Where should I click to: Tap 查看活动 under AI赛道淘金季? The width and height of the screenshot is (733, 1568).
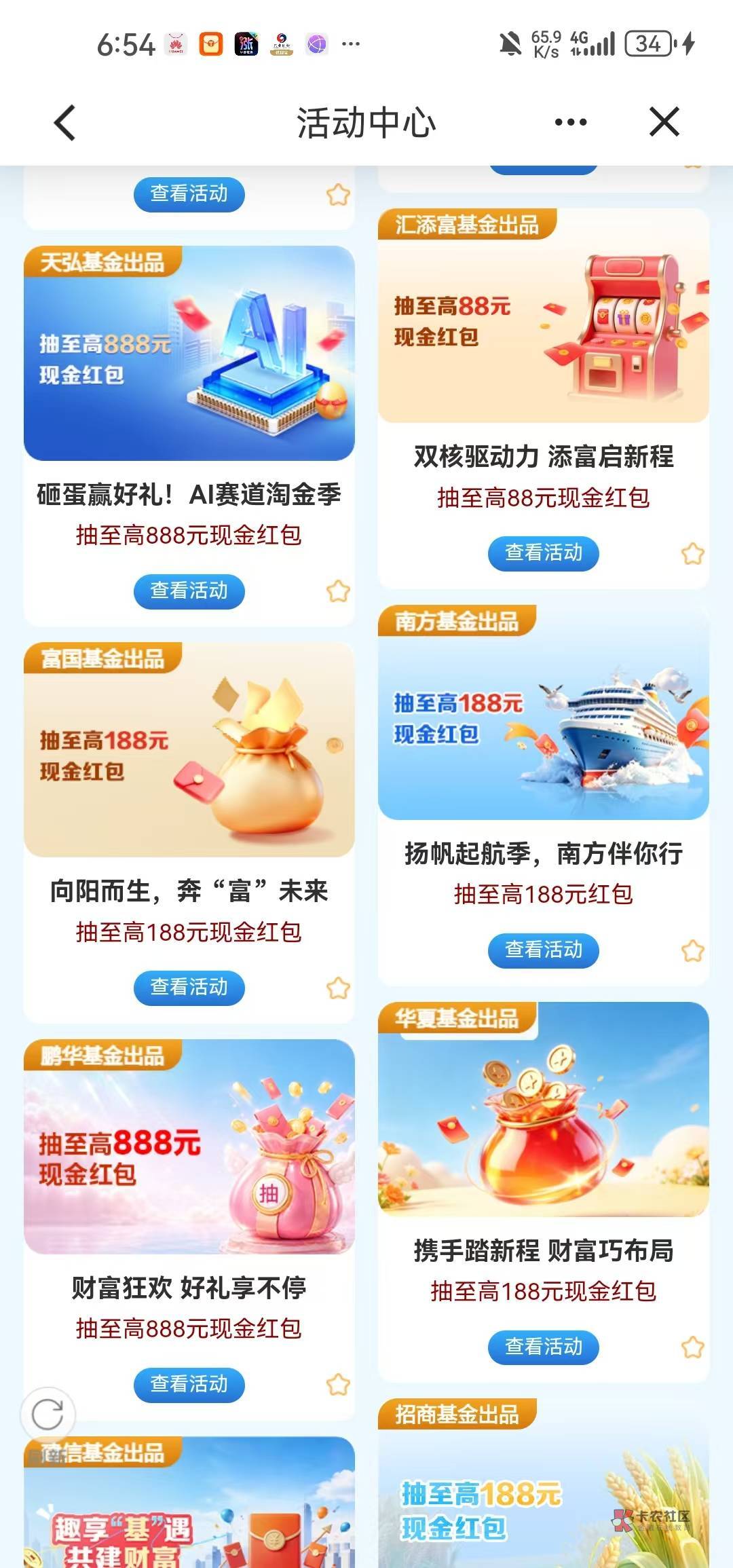pos(189,591)
